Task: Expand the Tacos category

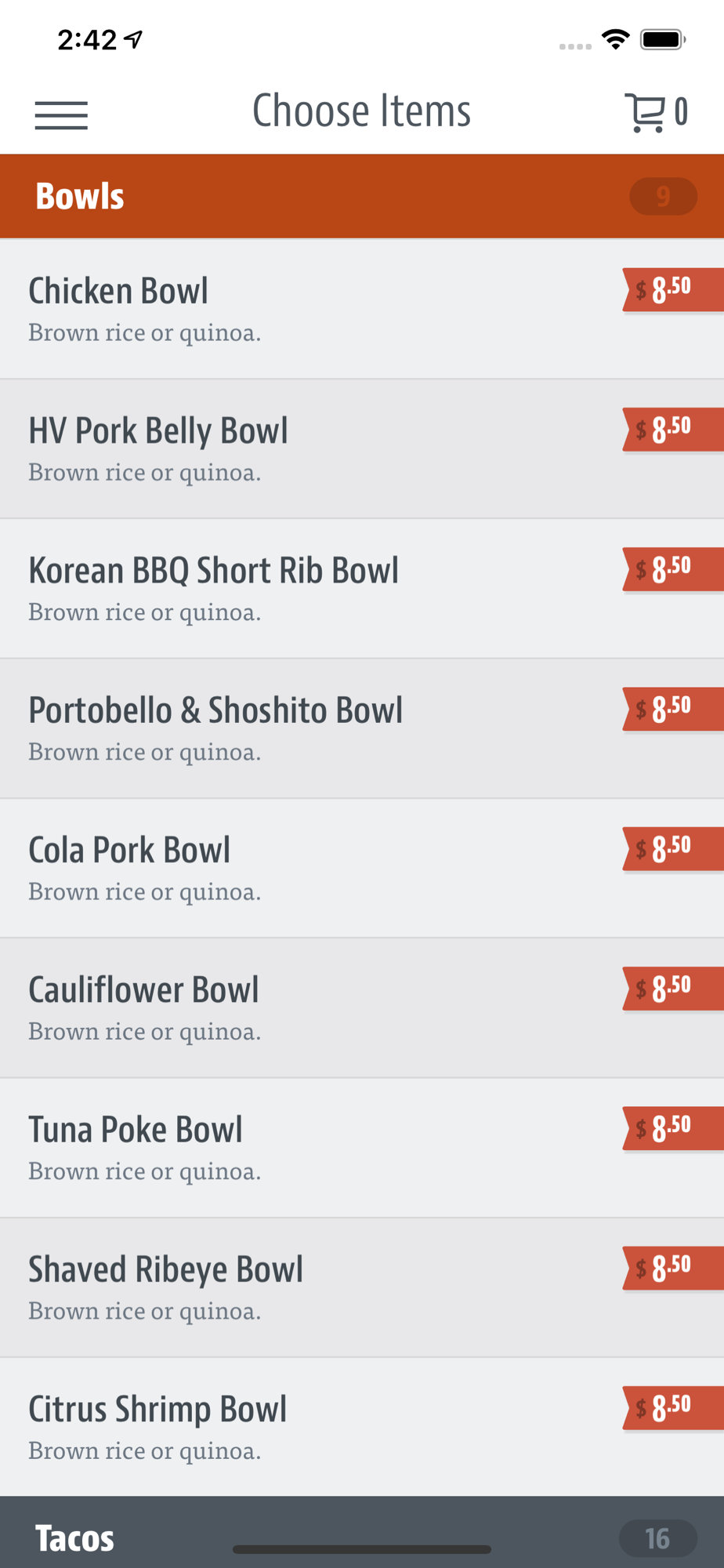Action: (x=360, y=1535)
